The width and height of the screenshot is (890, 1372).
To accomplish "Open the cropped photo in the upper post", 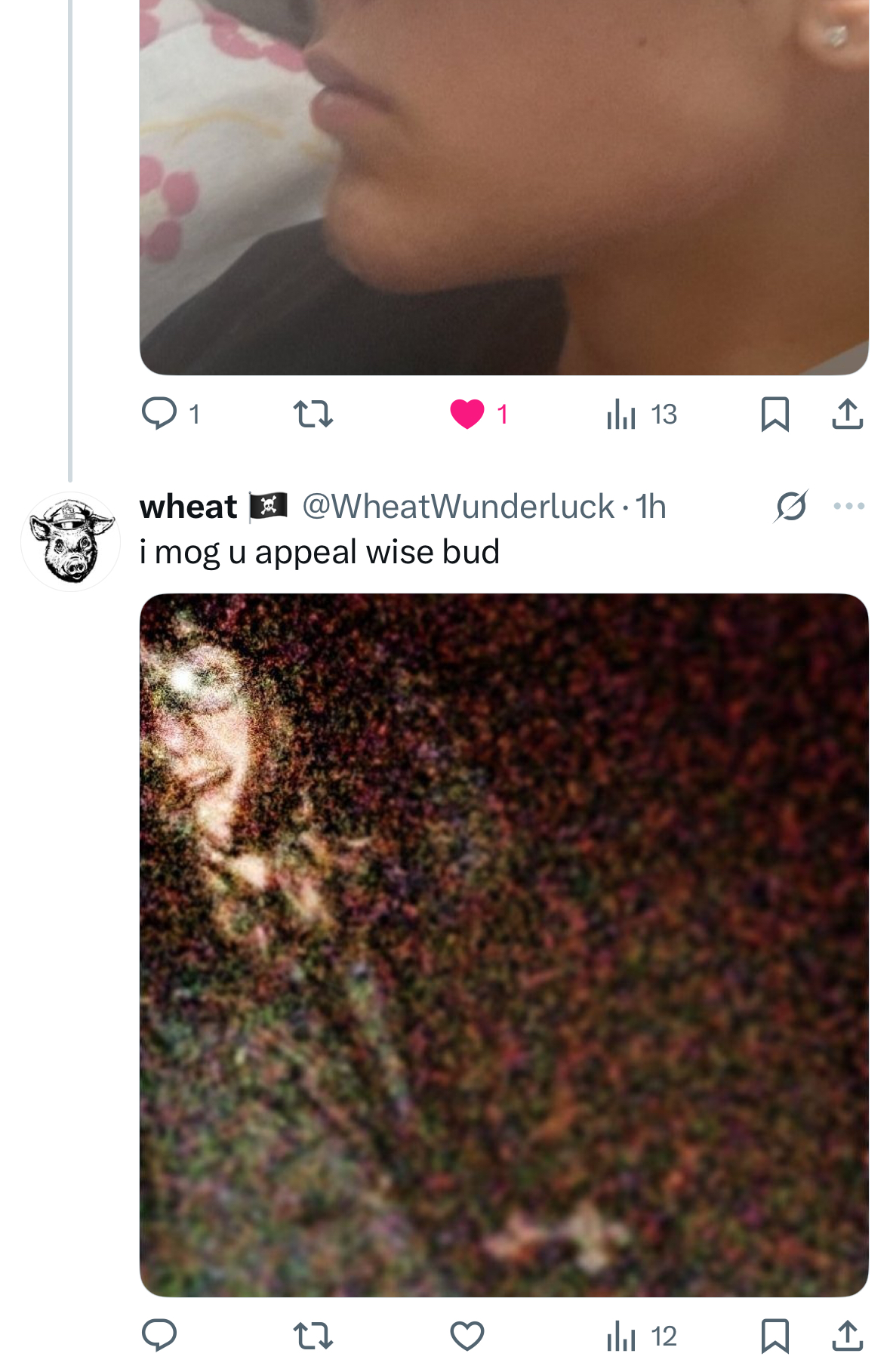I will coord(504,187).
